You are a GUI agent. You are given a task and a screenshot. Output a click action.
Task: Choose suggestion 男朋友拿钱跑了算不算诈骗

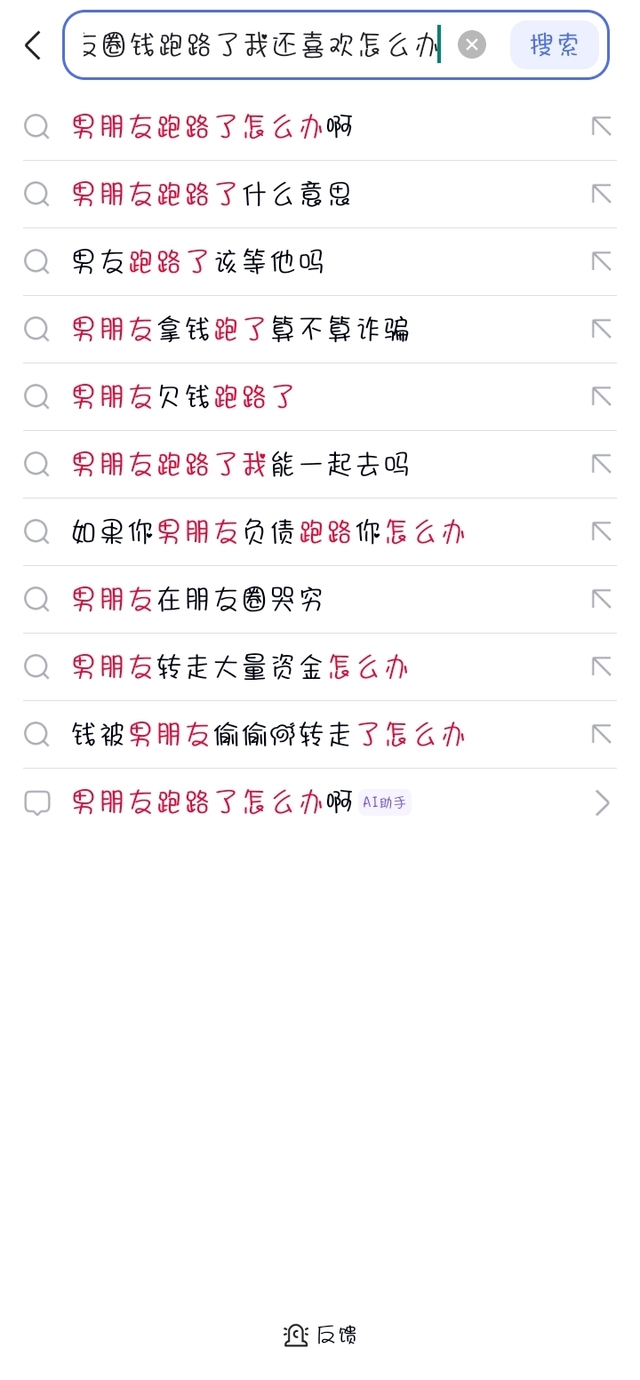pyautogui.click(x=320, y=329)
